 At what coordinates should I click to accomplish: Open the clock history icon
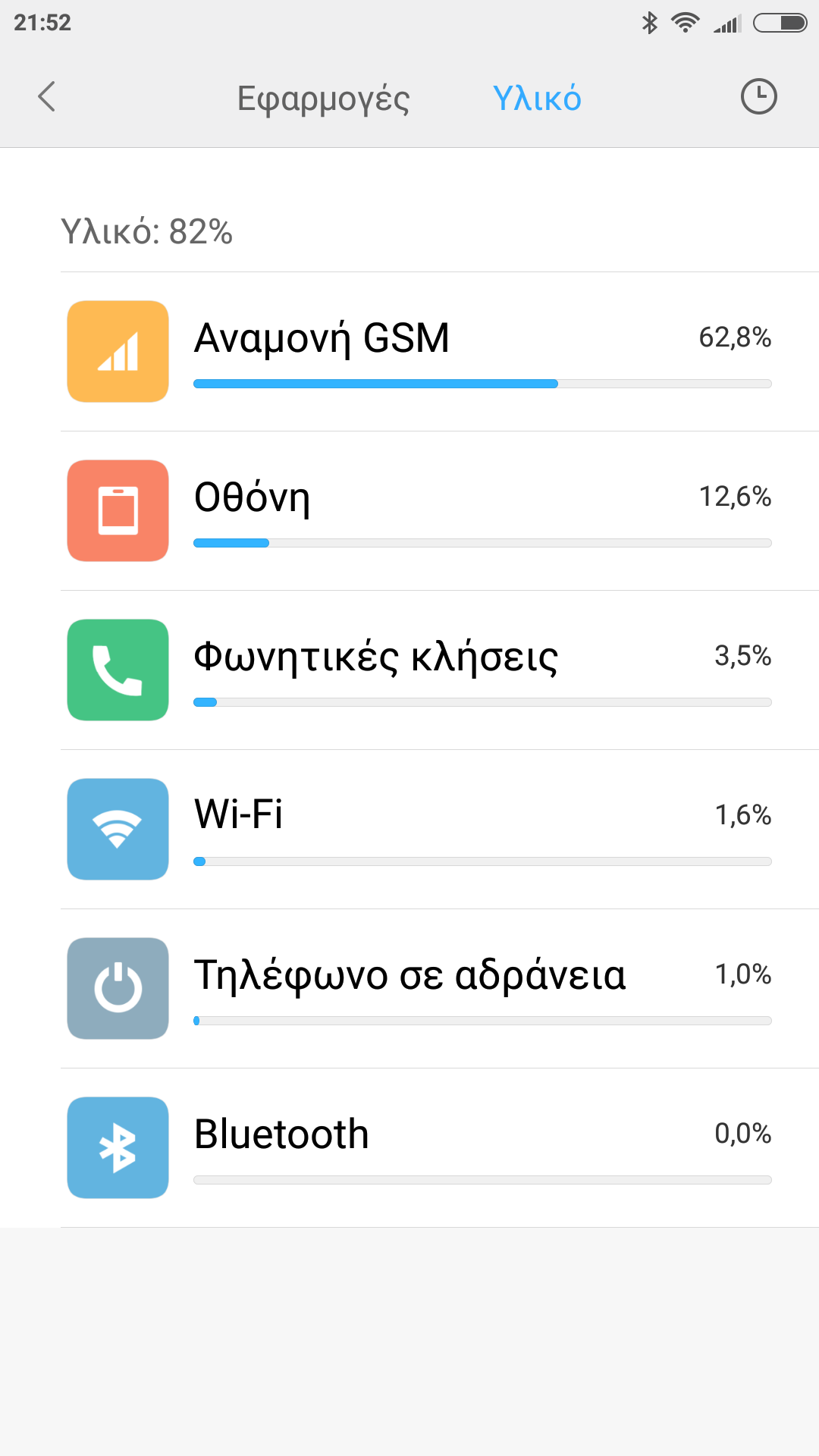758,97
